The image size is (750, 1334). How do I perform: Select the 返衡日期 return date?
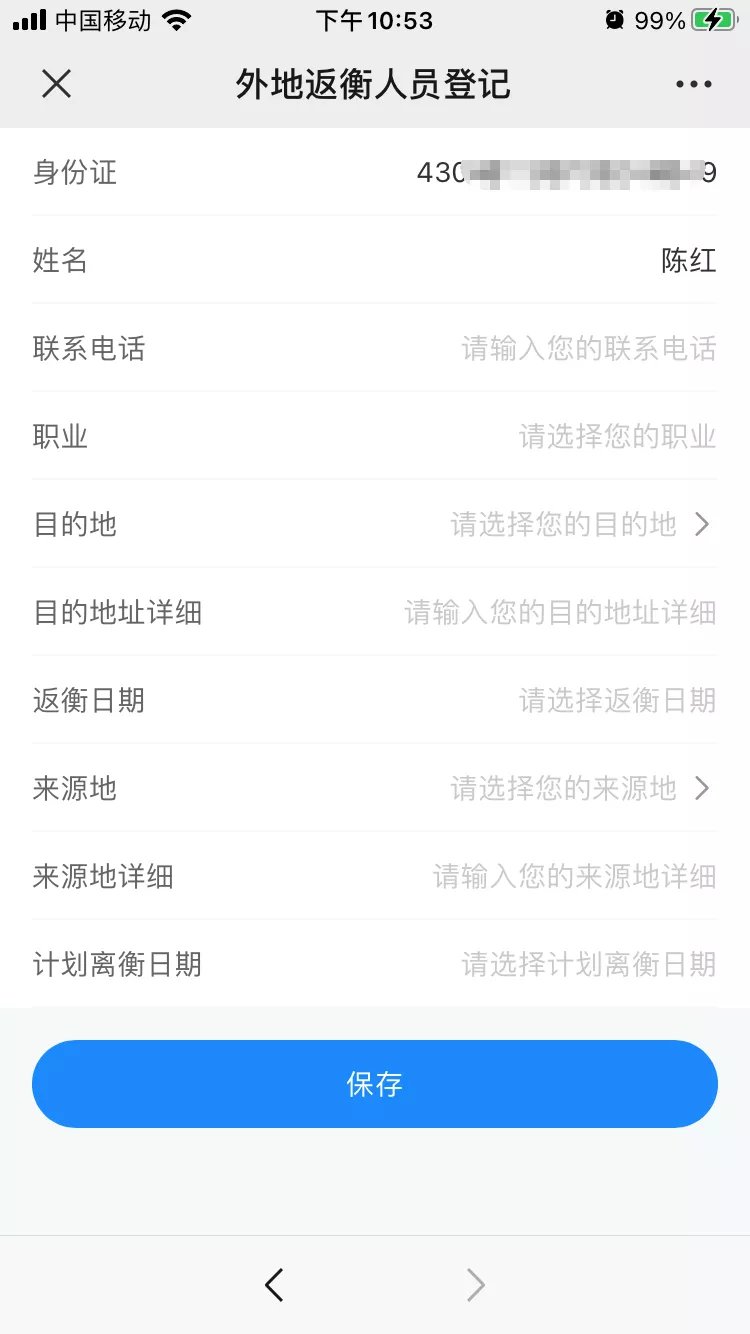[617, 701]
